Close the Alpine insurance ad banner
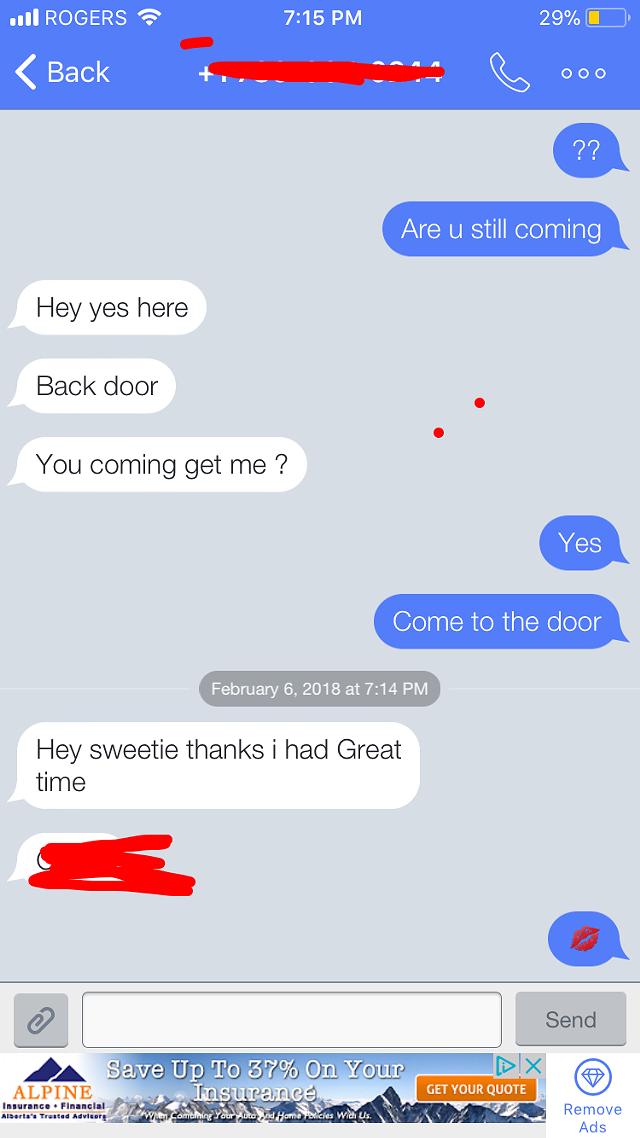The width and height of the screenshot is (640, 1138). 533,1065
